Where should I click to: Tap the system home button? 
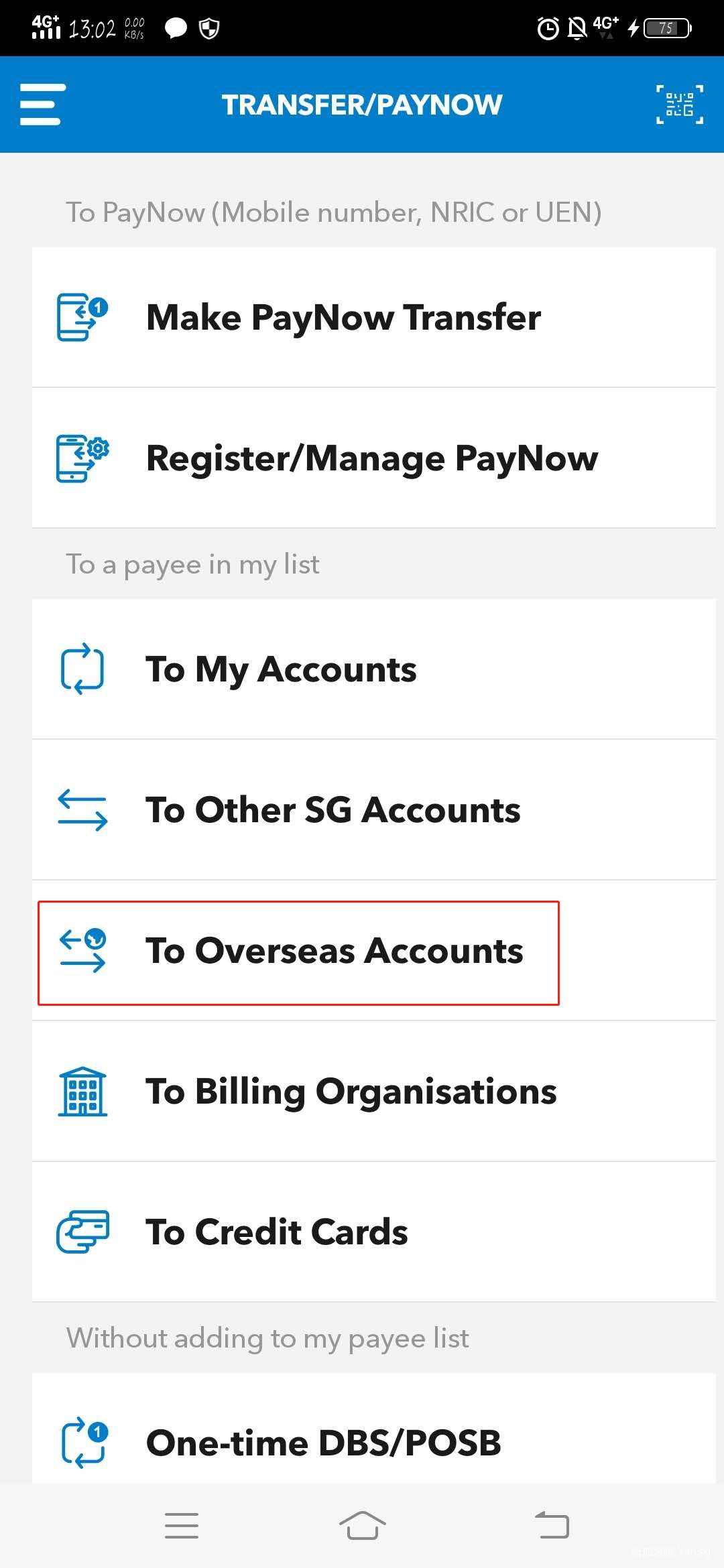click(x=362, y=1526)
